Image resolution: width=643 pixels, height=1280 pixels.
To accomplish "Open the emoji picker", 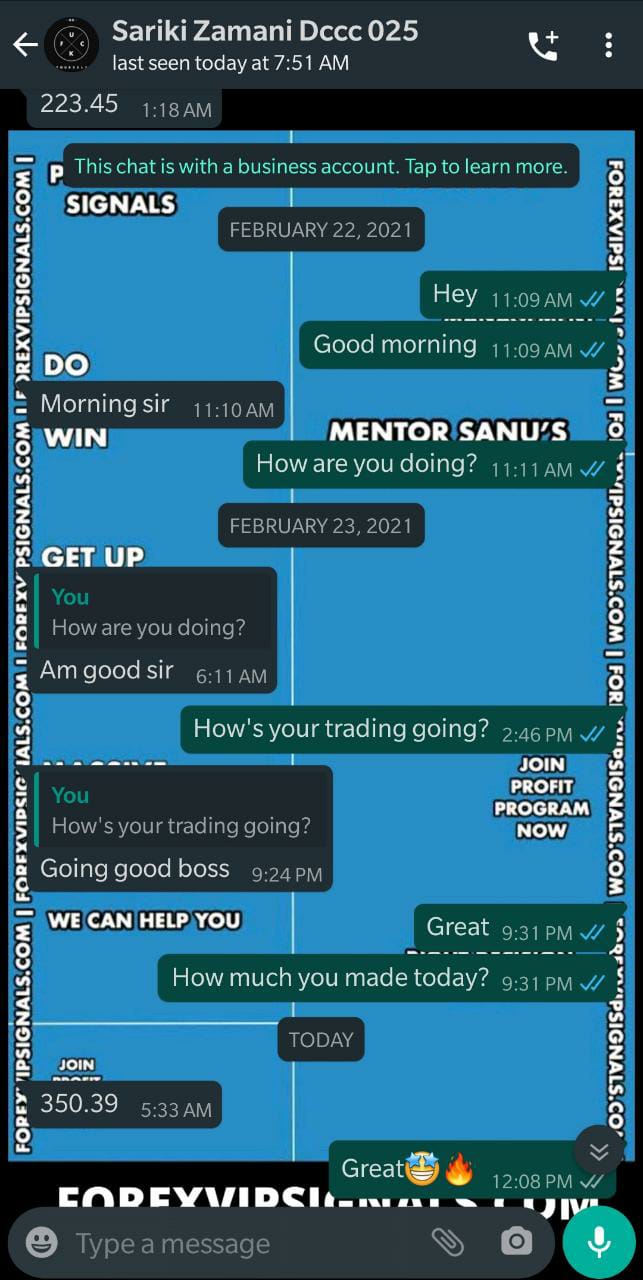I will pos(42,1243).
